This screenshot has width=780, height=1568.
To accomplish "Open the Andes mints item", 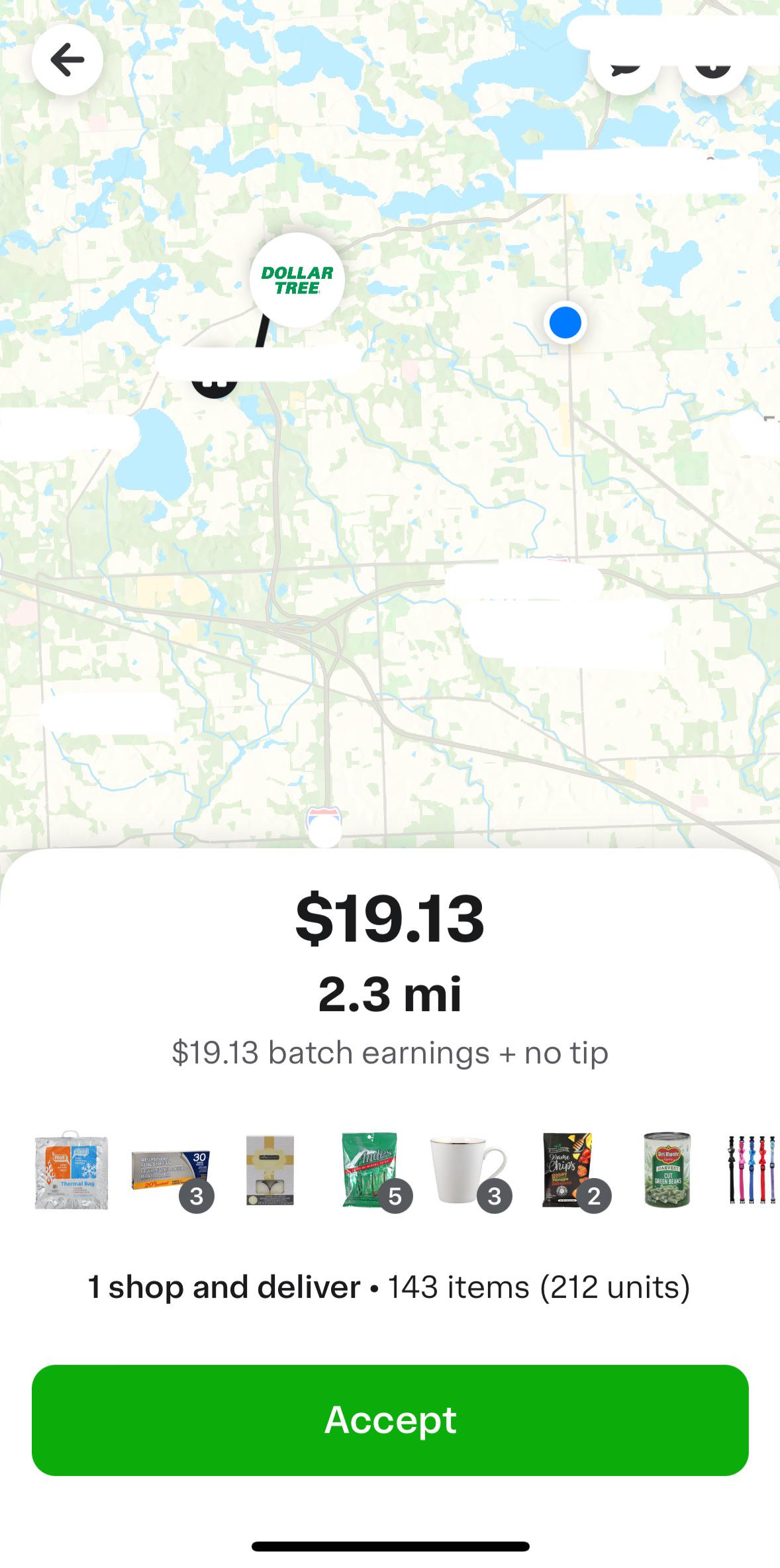I will pyautogui.click(x=369, y=1170).
